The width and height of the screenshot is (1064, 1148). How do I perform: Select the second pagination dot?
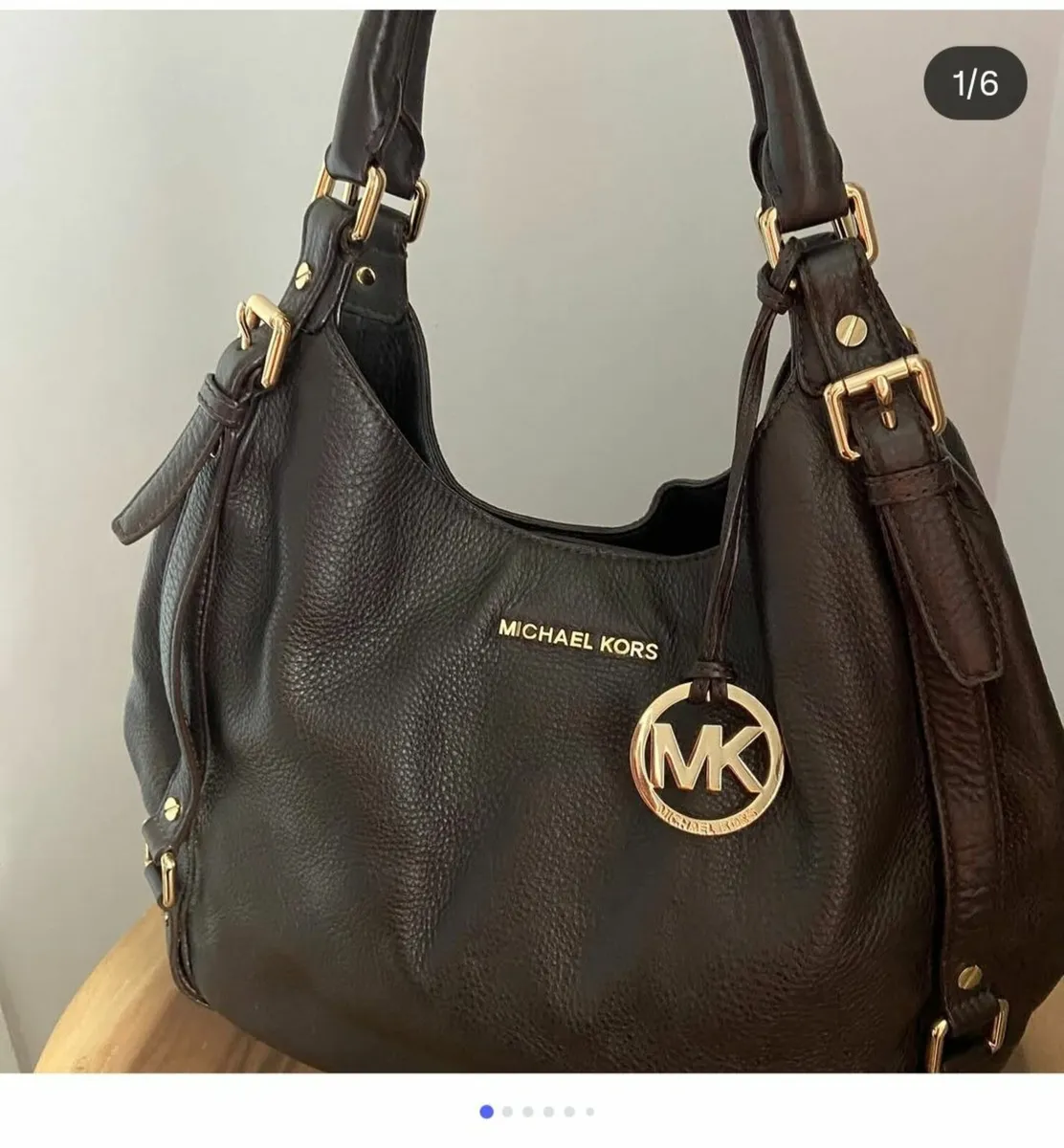[x=507, y=1111]
